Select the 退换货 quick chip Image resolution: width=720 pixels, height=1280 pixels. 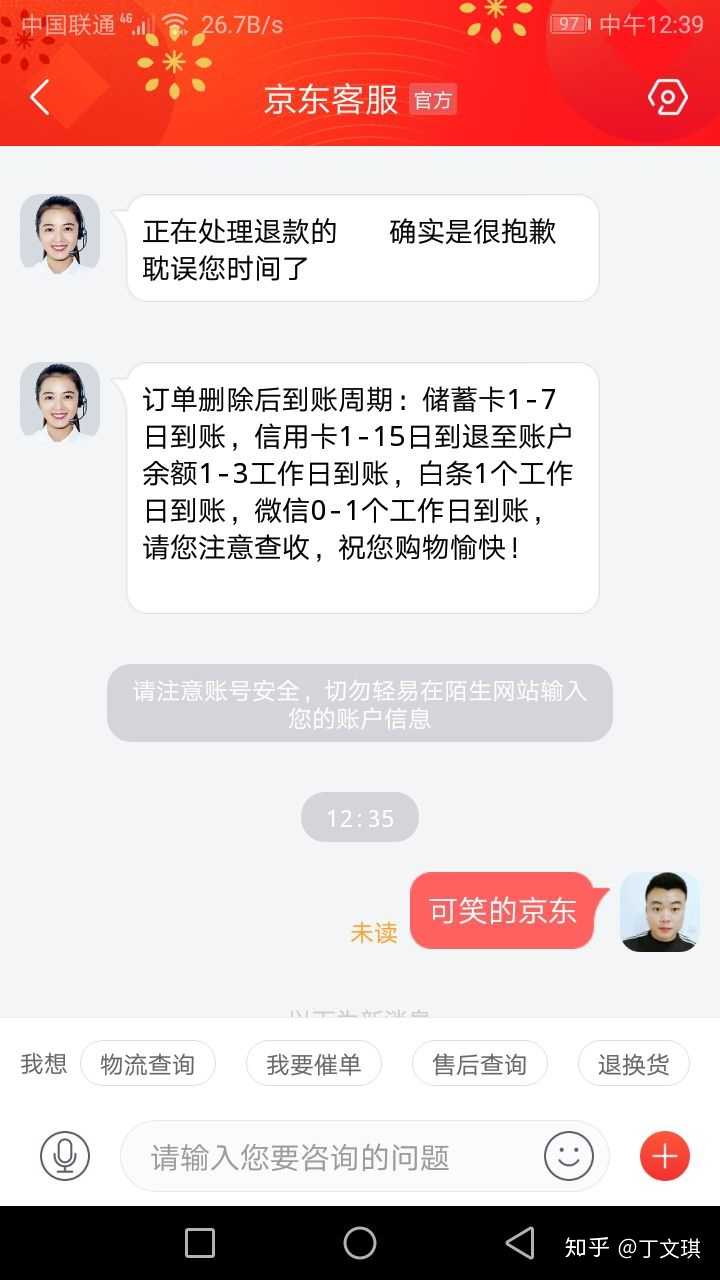tap(634, 1064)
